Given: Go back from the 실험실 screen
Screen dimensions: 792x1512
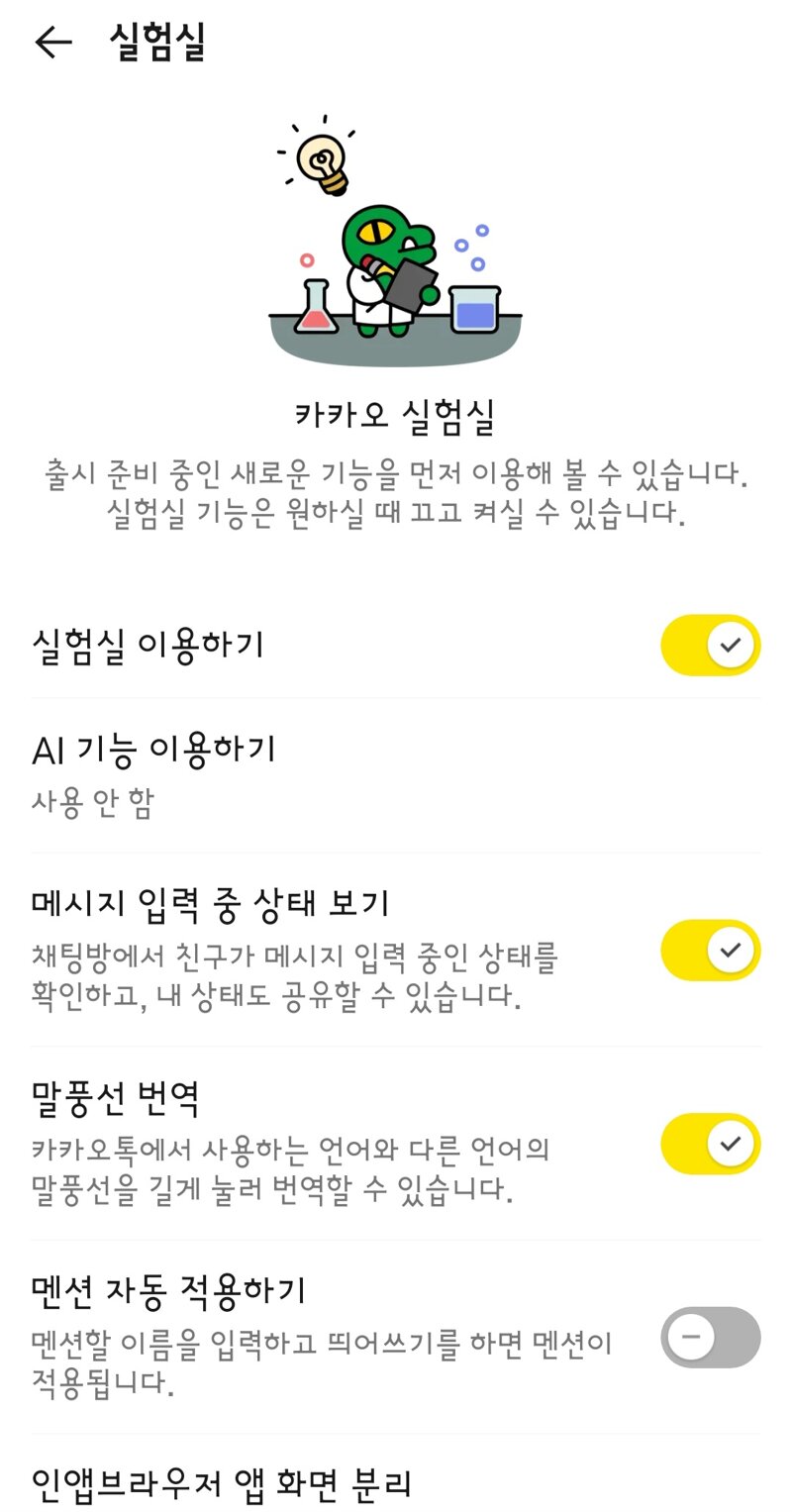Looking at the screenshot, I should (x=53, y=42).
